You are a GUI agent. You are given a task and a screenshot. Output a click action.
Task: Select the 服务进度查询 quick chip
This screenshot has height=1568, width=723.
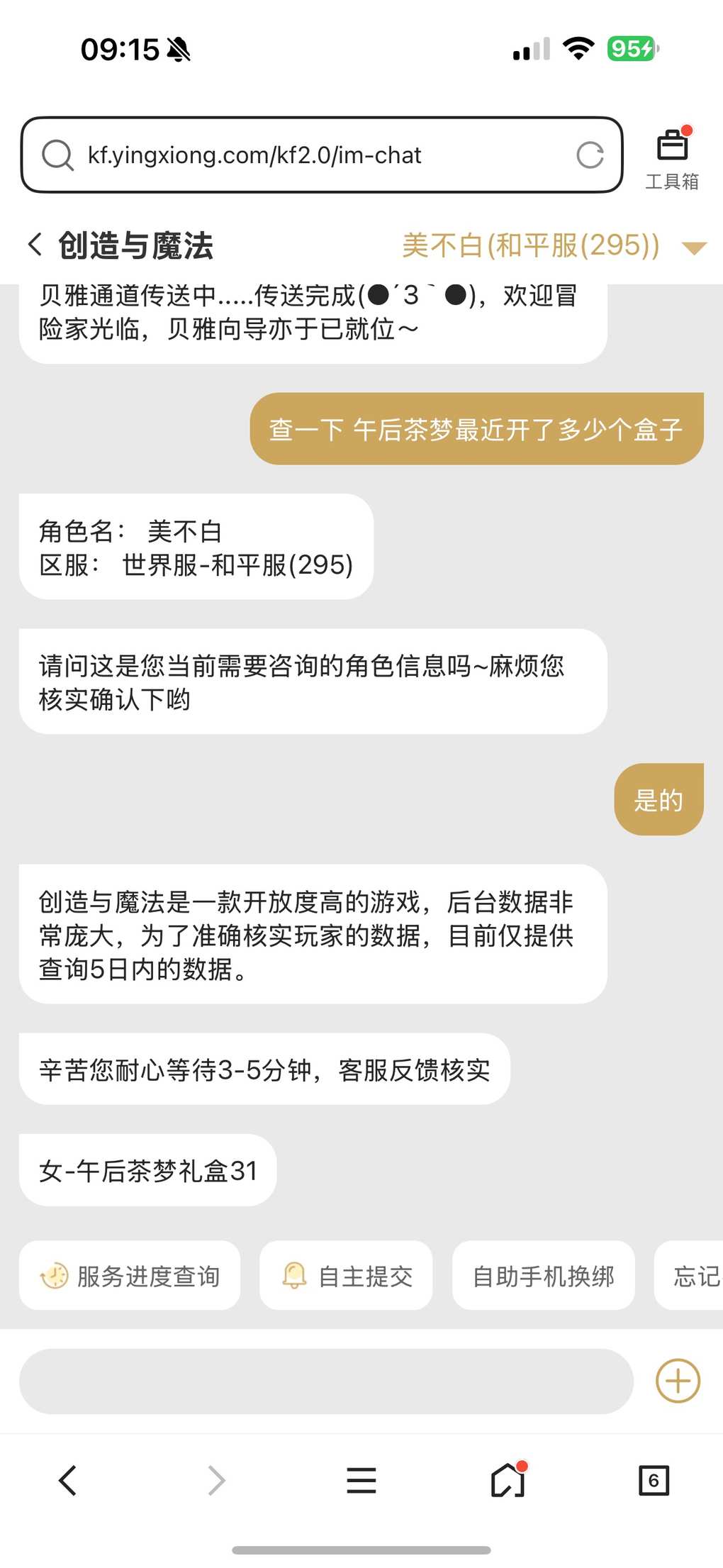(x=130, y=1276)
